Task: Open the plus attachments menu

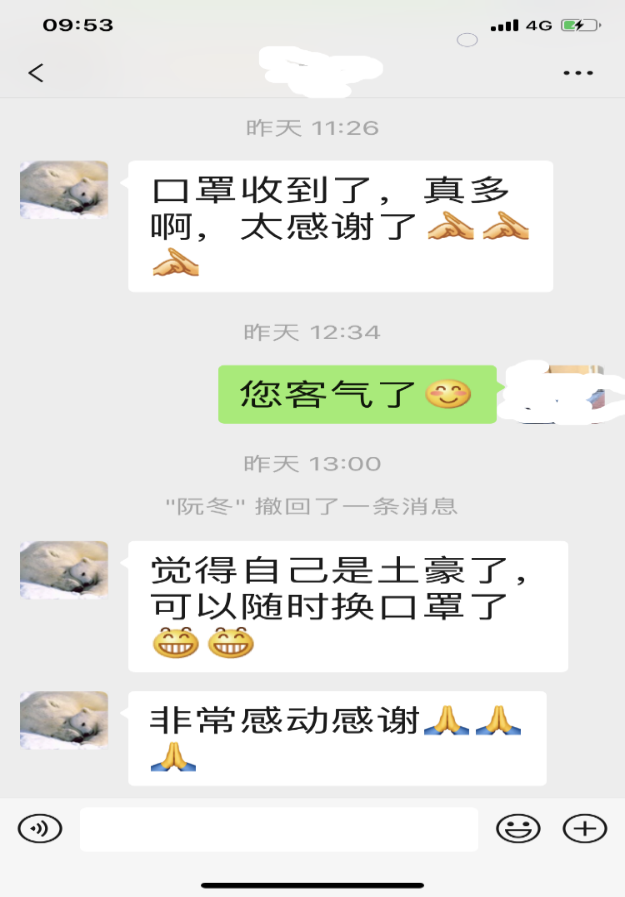Action: tap(585, 828)
